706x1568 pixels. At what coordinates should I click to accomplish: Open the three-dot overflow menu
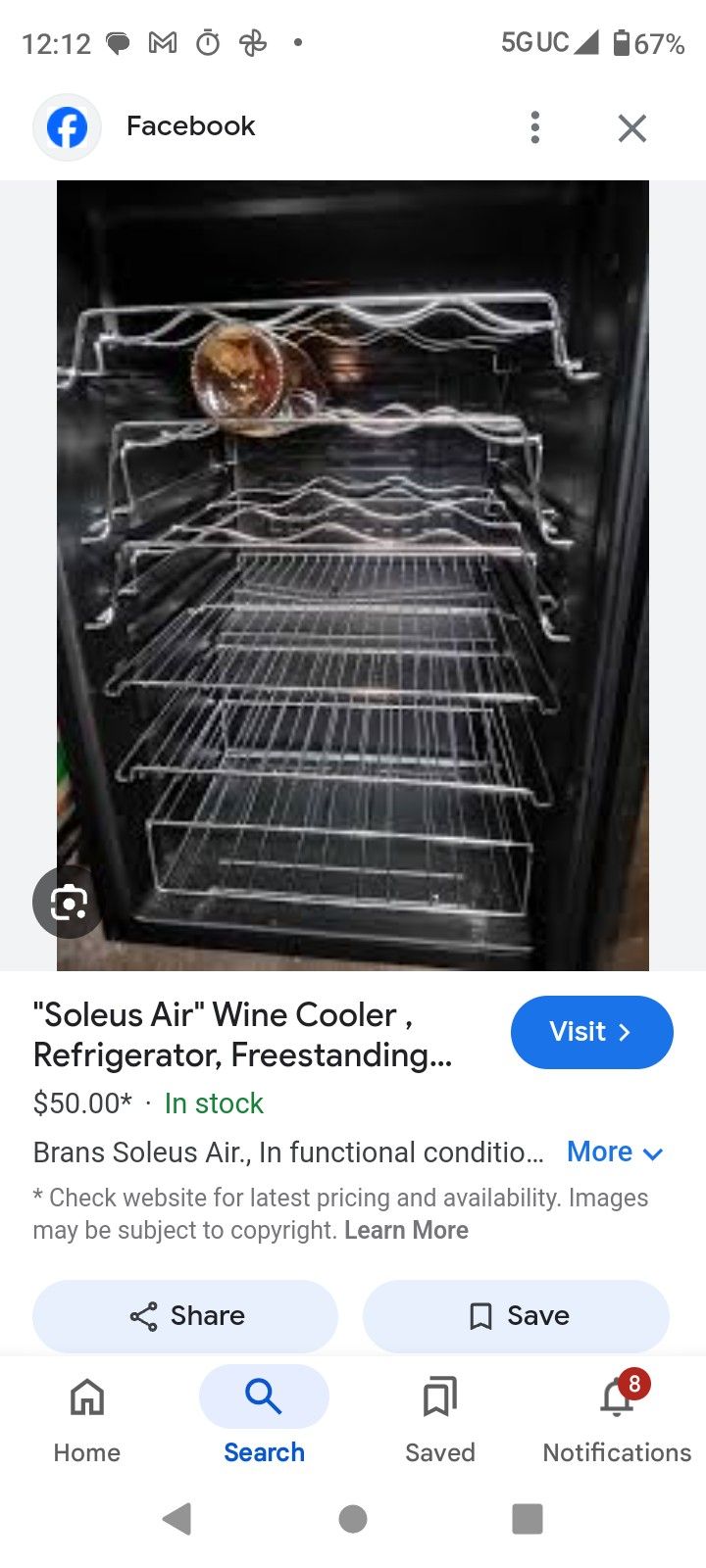point(534,126)
